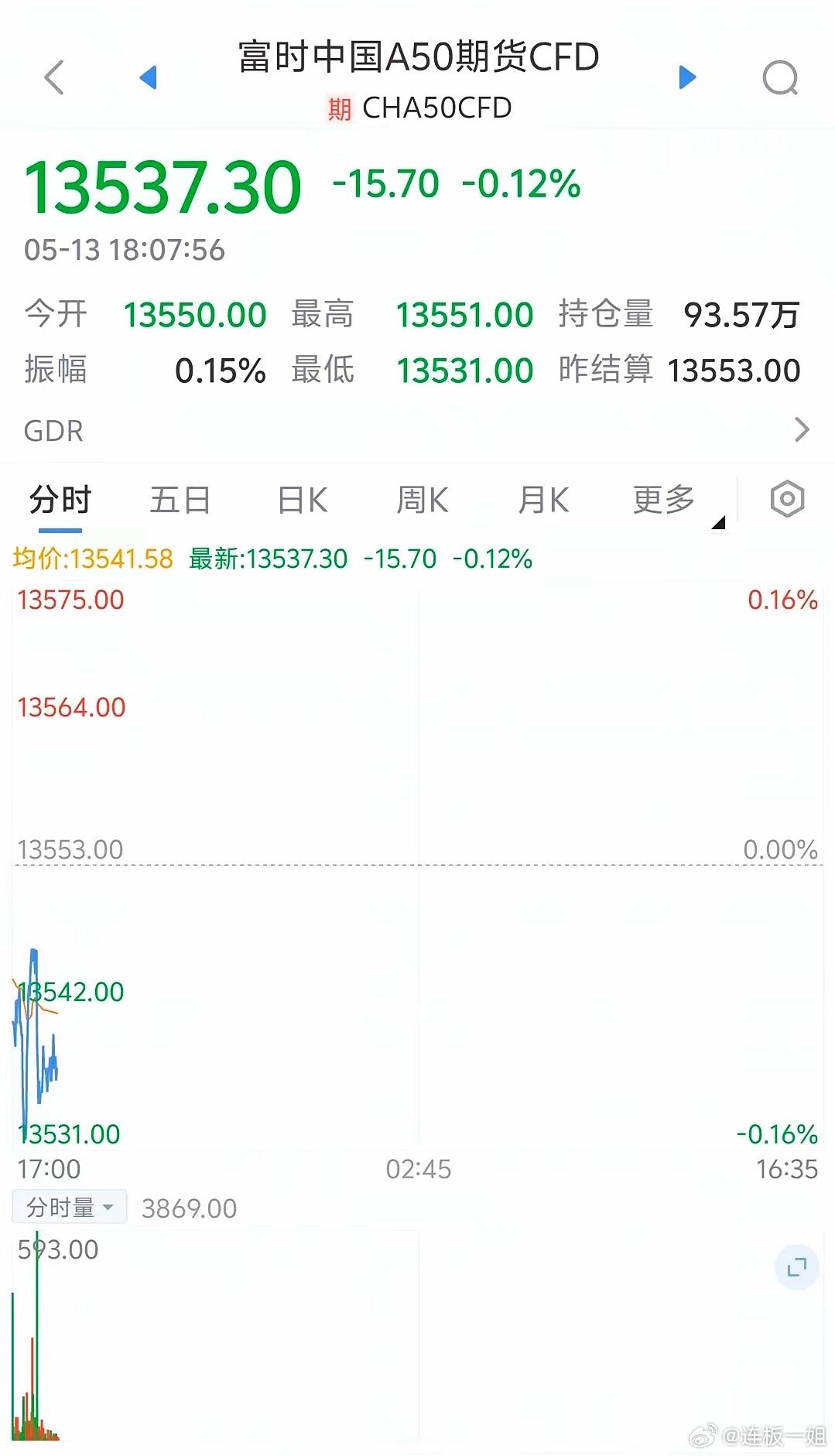
Task: Switch to the 周K chart tab
Action: coord(423,500)
